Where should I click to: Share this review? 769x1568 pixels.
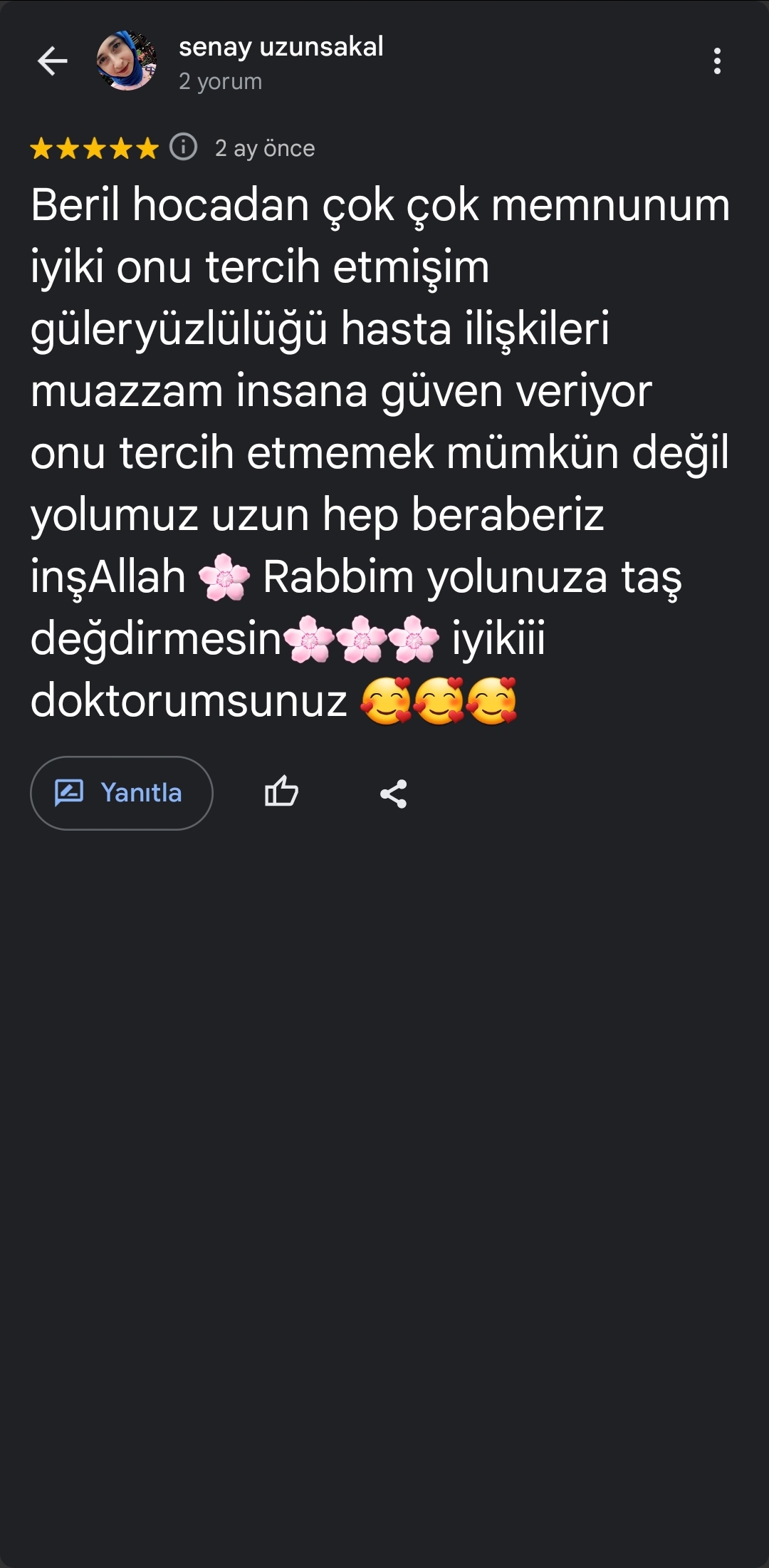click(x=393, y=794)
